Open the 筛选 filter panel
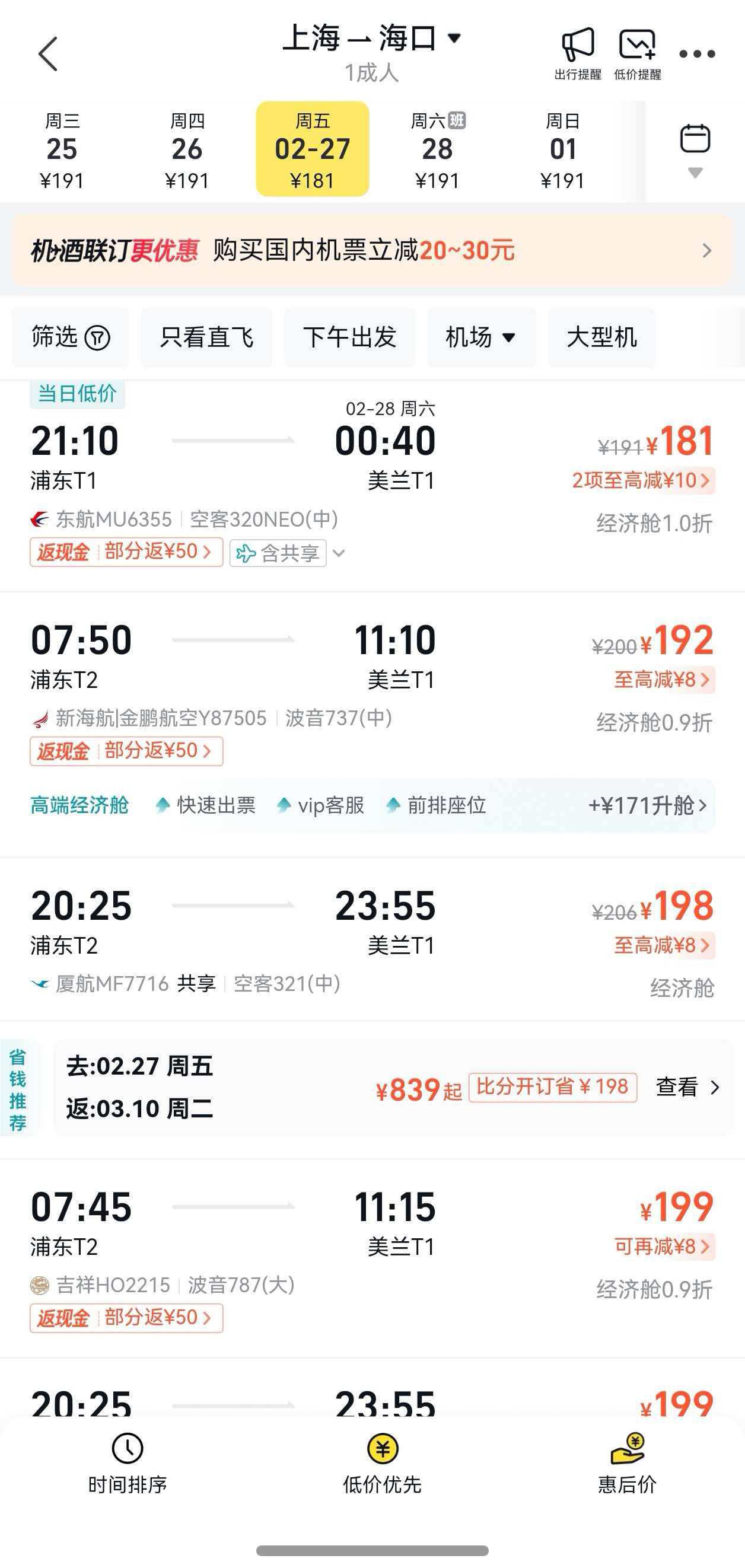The height and width of the screenshot is (1568, 745). (x=71, y=337)
